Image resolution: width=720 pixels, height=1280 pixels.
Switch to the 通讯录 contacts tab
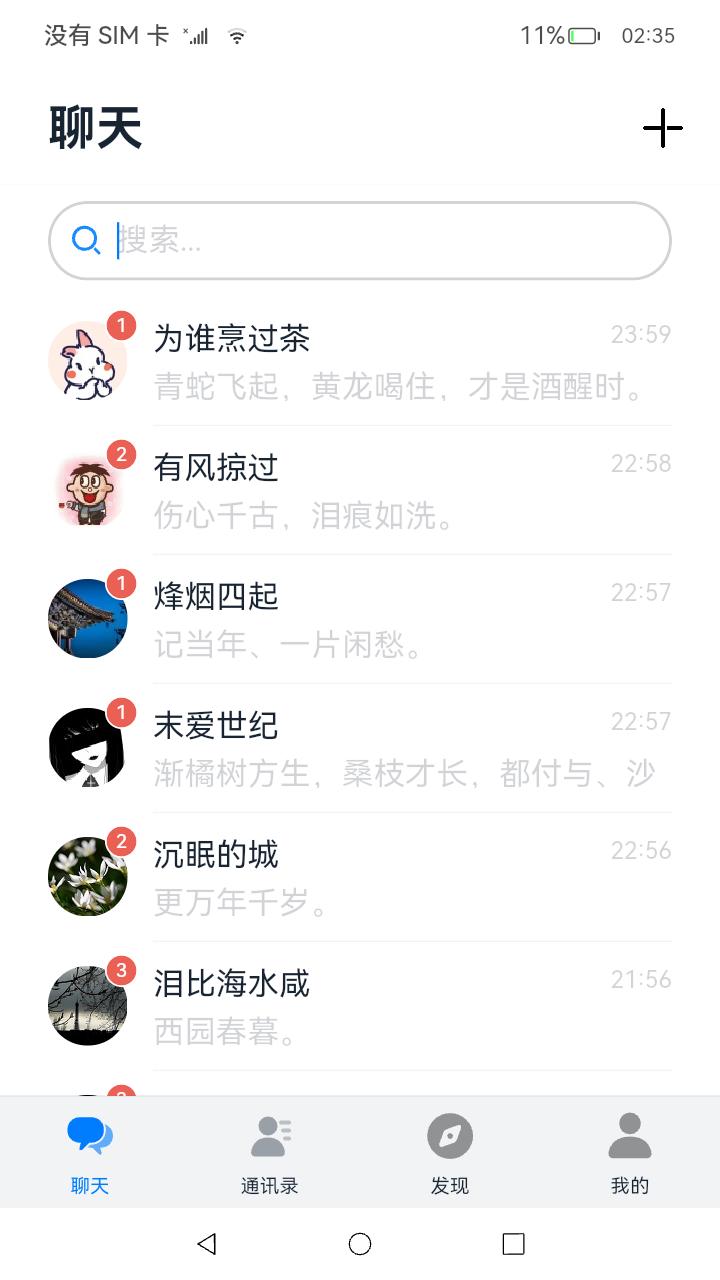point(269,1154)
